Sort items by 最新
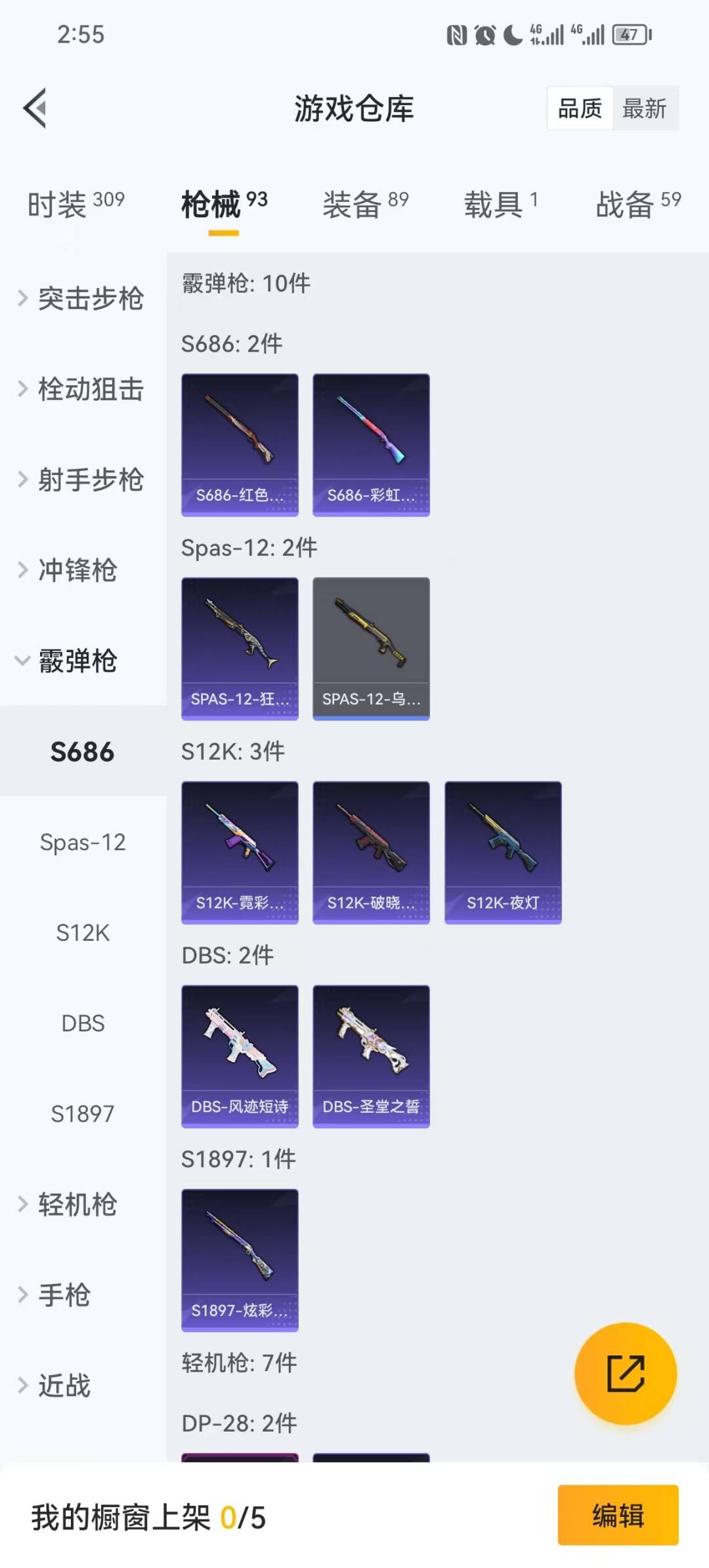Image resolution: width=709 pixels, height=1568 pixels. coord(645,108)
